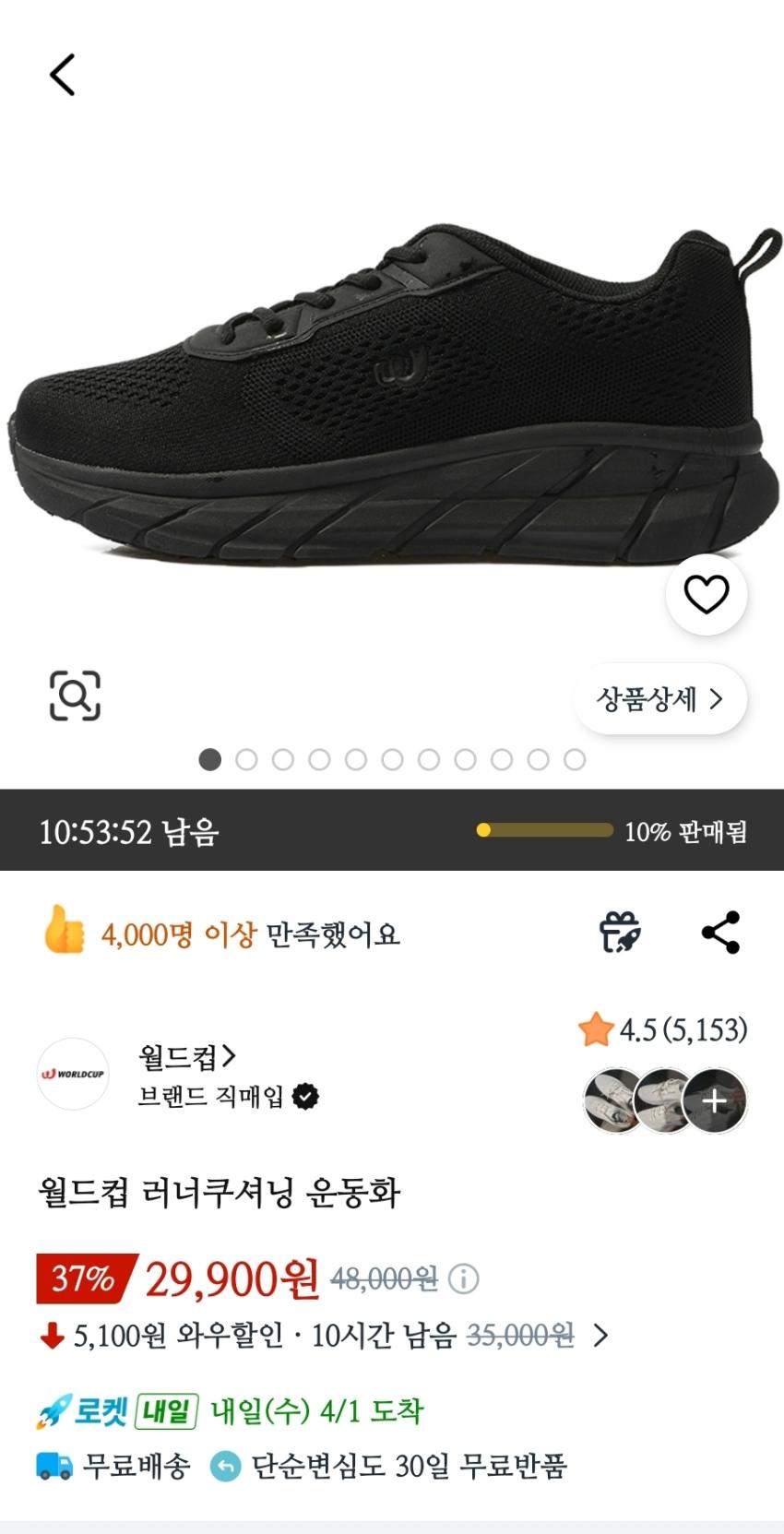This screenshot has height=1534, width=784.
Task: Open the gift icon
Action: (620, 932)
